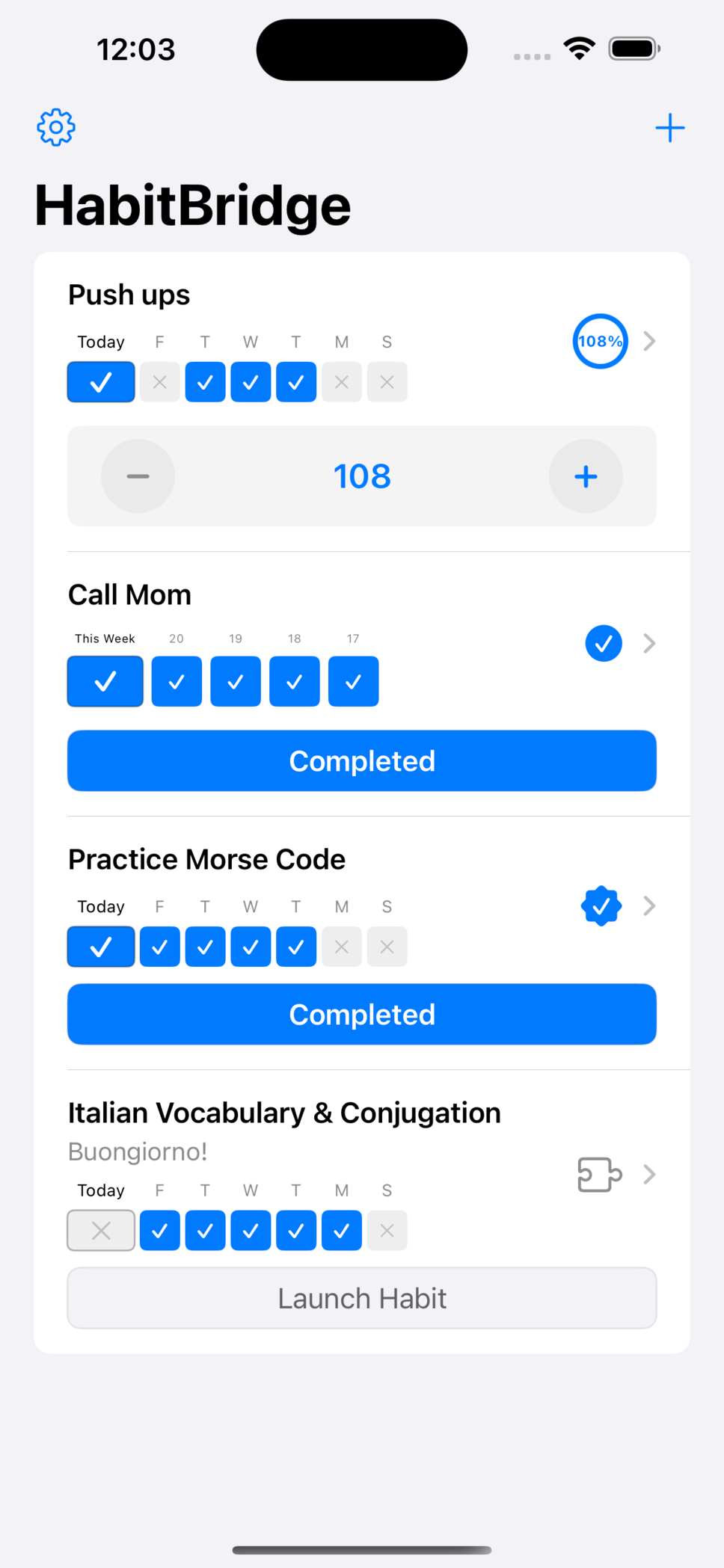Image resolution: width=724 pixels, height=1568 pixels.
Task: Tap Completed button under Practice Morse Code
Action: pos(362,1015)
